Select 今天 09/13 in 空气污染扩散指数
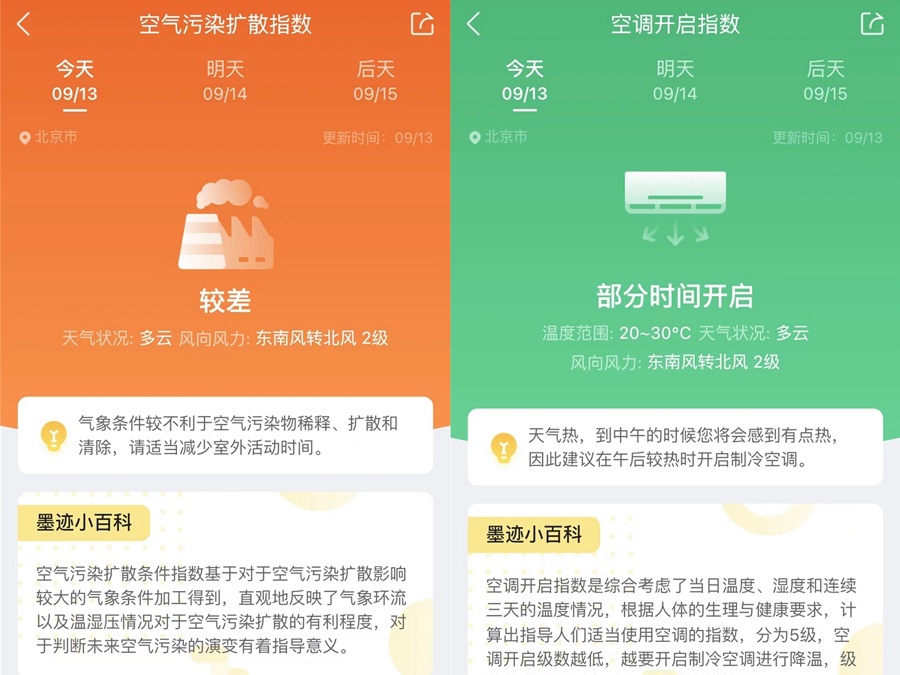The width and height of the screenshot is (900, 675). 75,81
